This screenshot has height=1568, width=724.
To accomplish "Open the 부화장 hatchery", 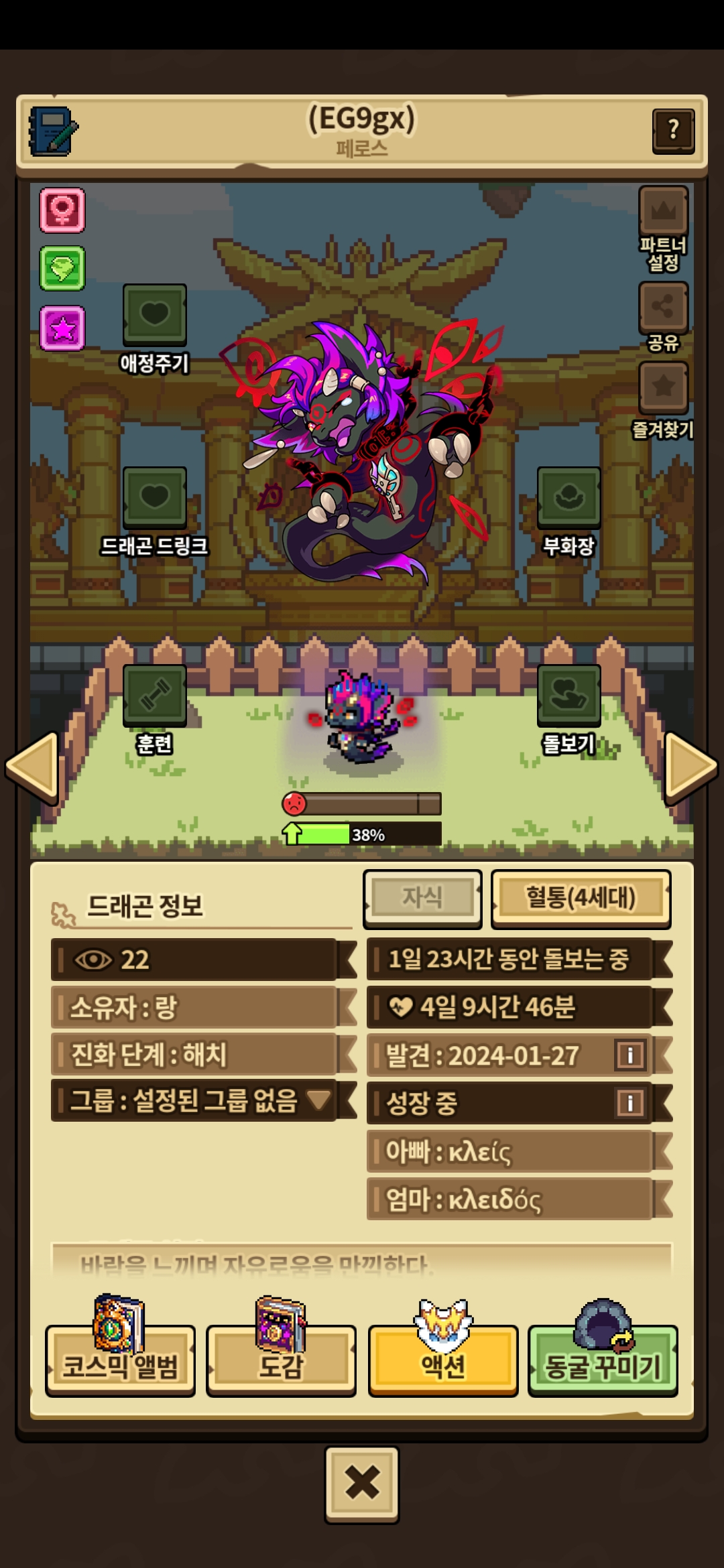I will 568,498.
